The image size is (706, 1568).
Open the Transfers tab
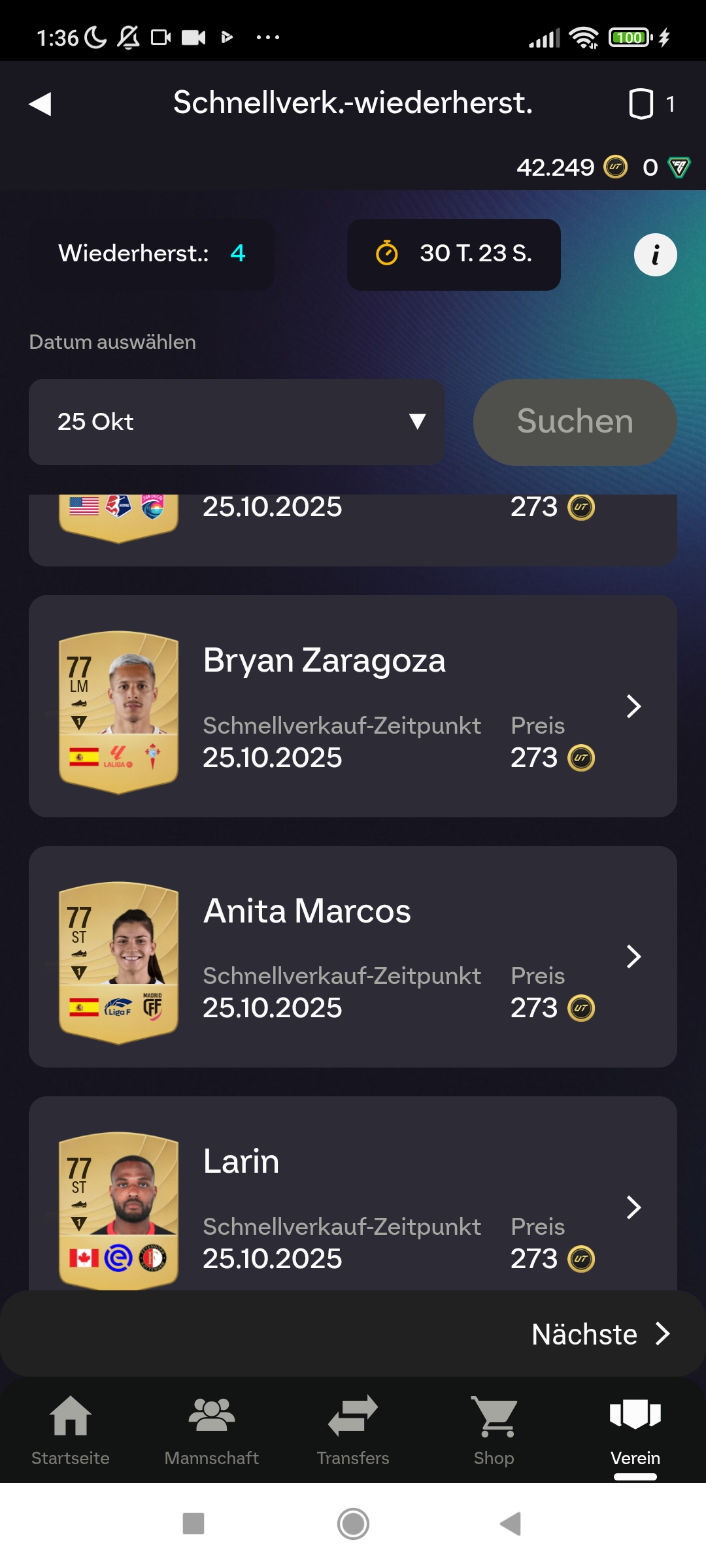[x=353, y=1431]
